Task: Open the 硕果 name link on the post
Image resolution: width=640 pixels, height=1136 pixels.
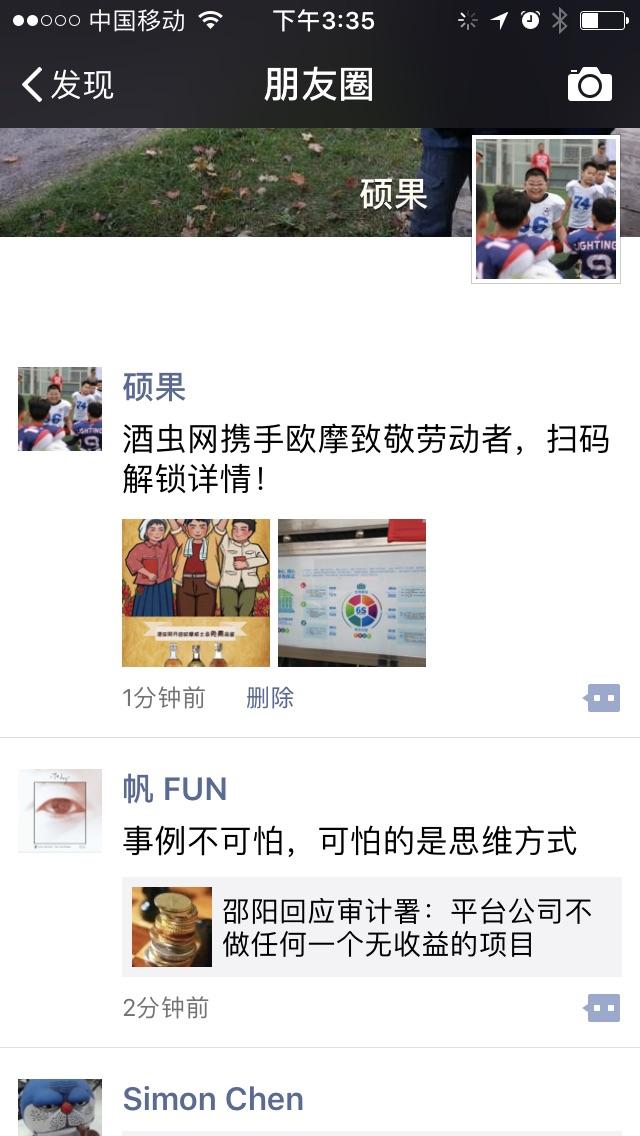Action: [154, 387]
